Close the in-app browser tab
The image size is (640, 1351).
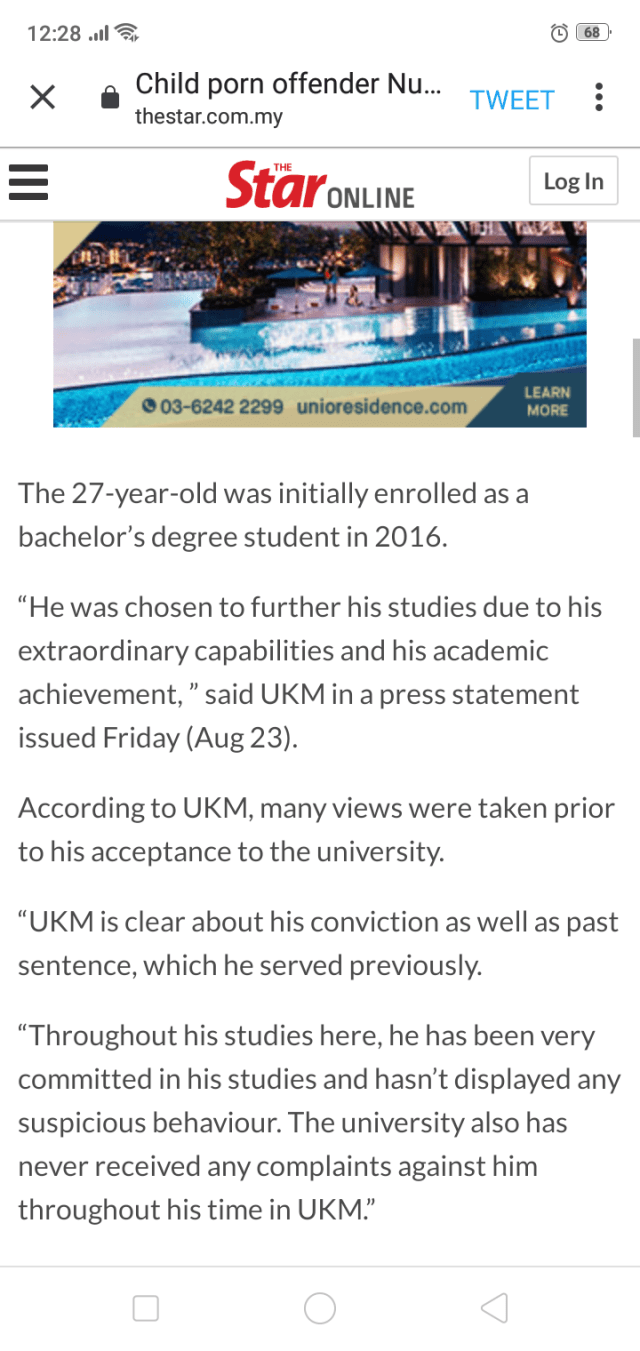[42, 97]
